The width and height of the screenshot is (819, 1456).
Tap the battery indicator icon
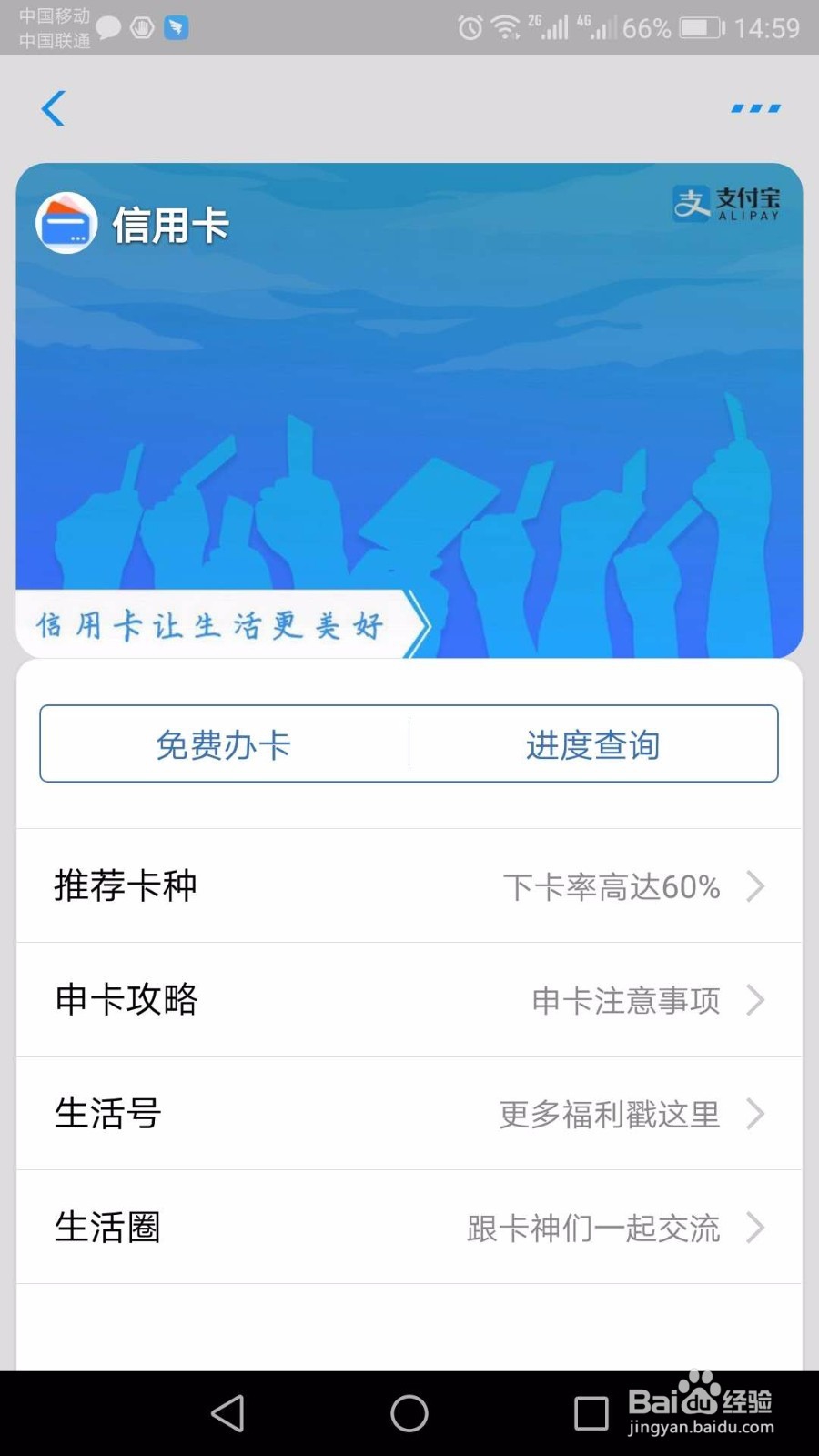[x=701, y=27]
